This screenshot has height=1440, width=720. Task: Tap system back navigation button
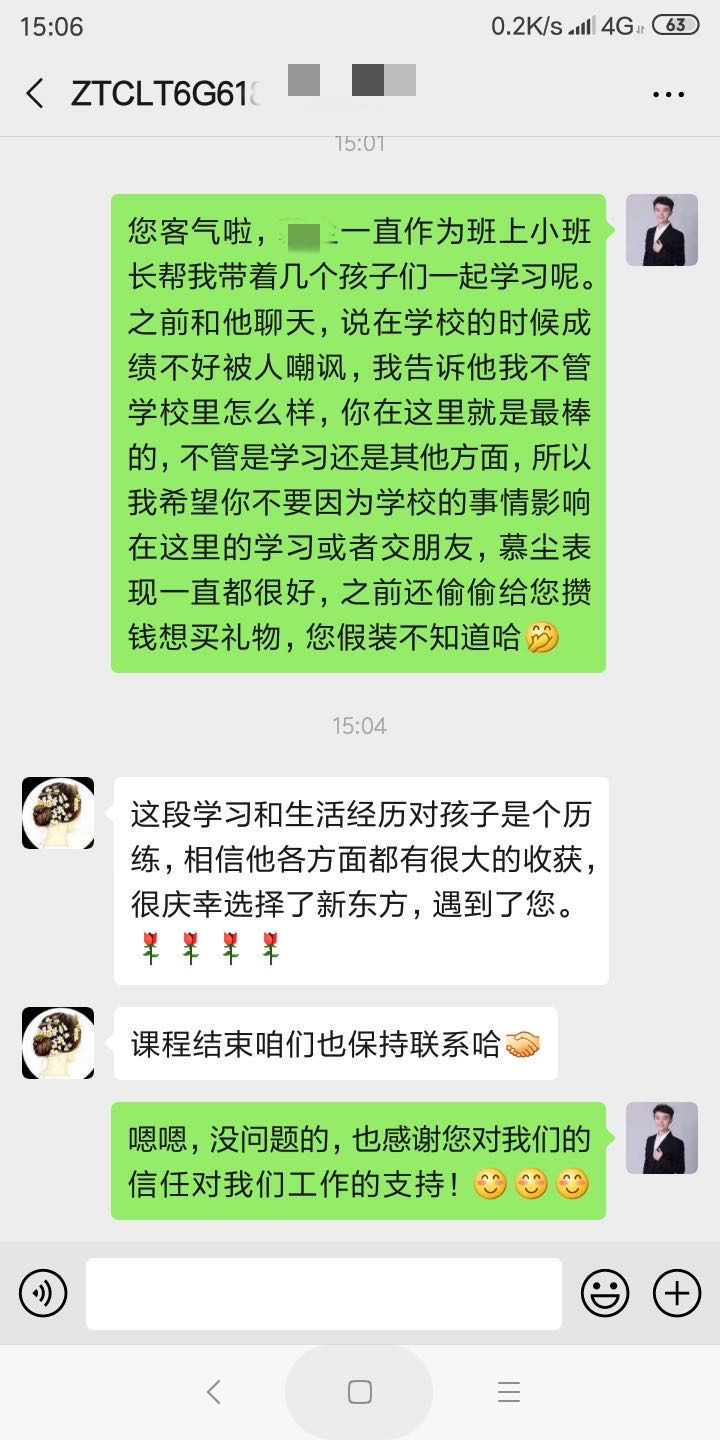(x=212, y=1391)
